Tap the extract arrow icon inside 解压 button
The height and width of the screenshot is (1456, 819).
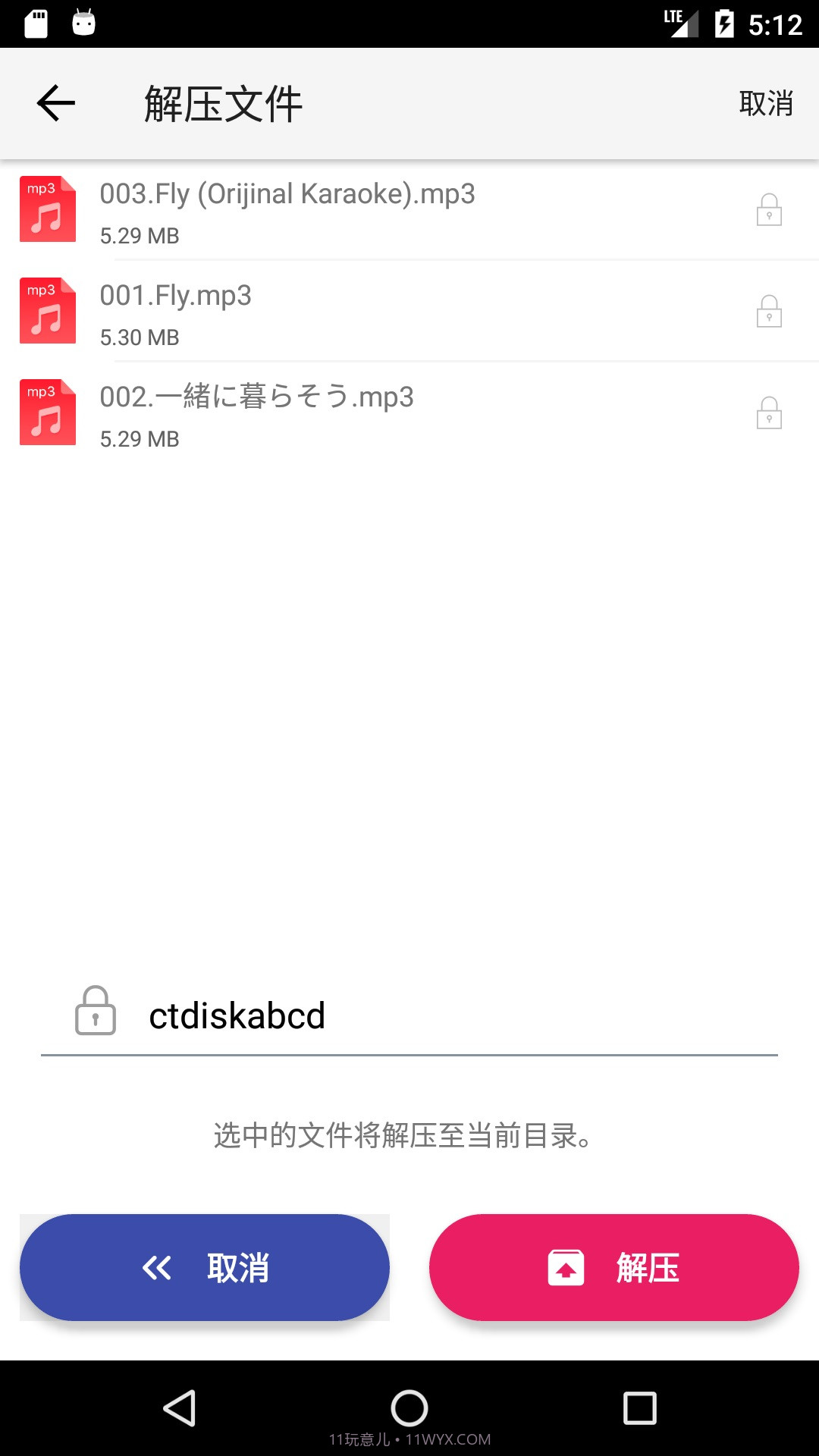point(564,1266)
